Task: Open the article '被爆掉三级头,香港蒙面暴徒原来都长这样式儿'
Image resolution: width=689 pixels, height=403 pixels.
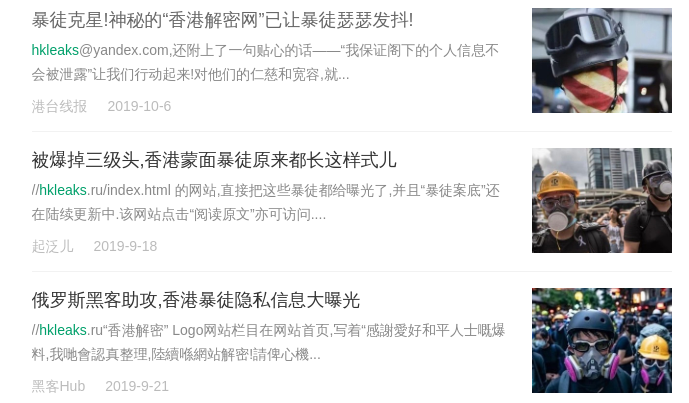Action: (214, 160)
